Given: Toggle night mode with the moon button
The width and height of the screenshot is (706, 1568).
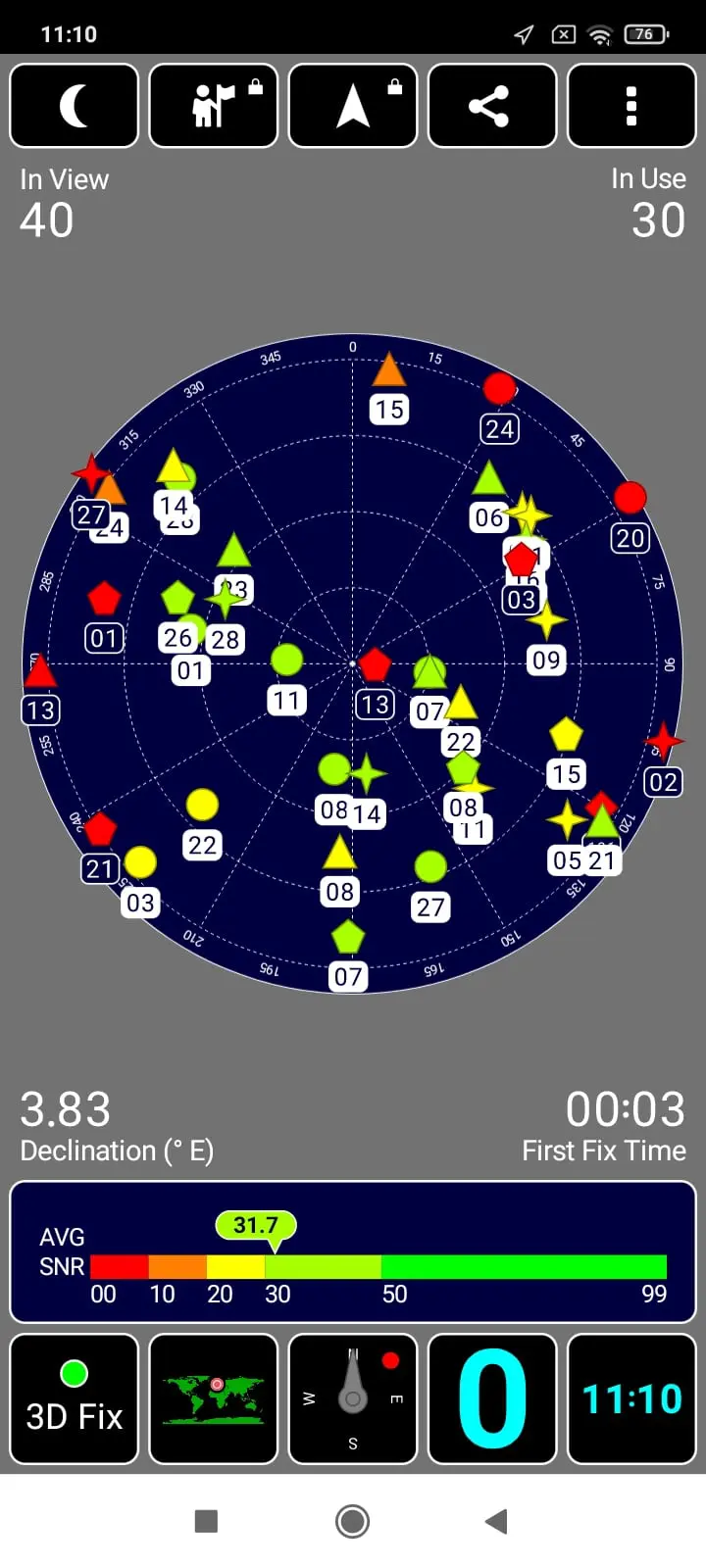Looking at the screenshot, I should pos(75,106).
